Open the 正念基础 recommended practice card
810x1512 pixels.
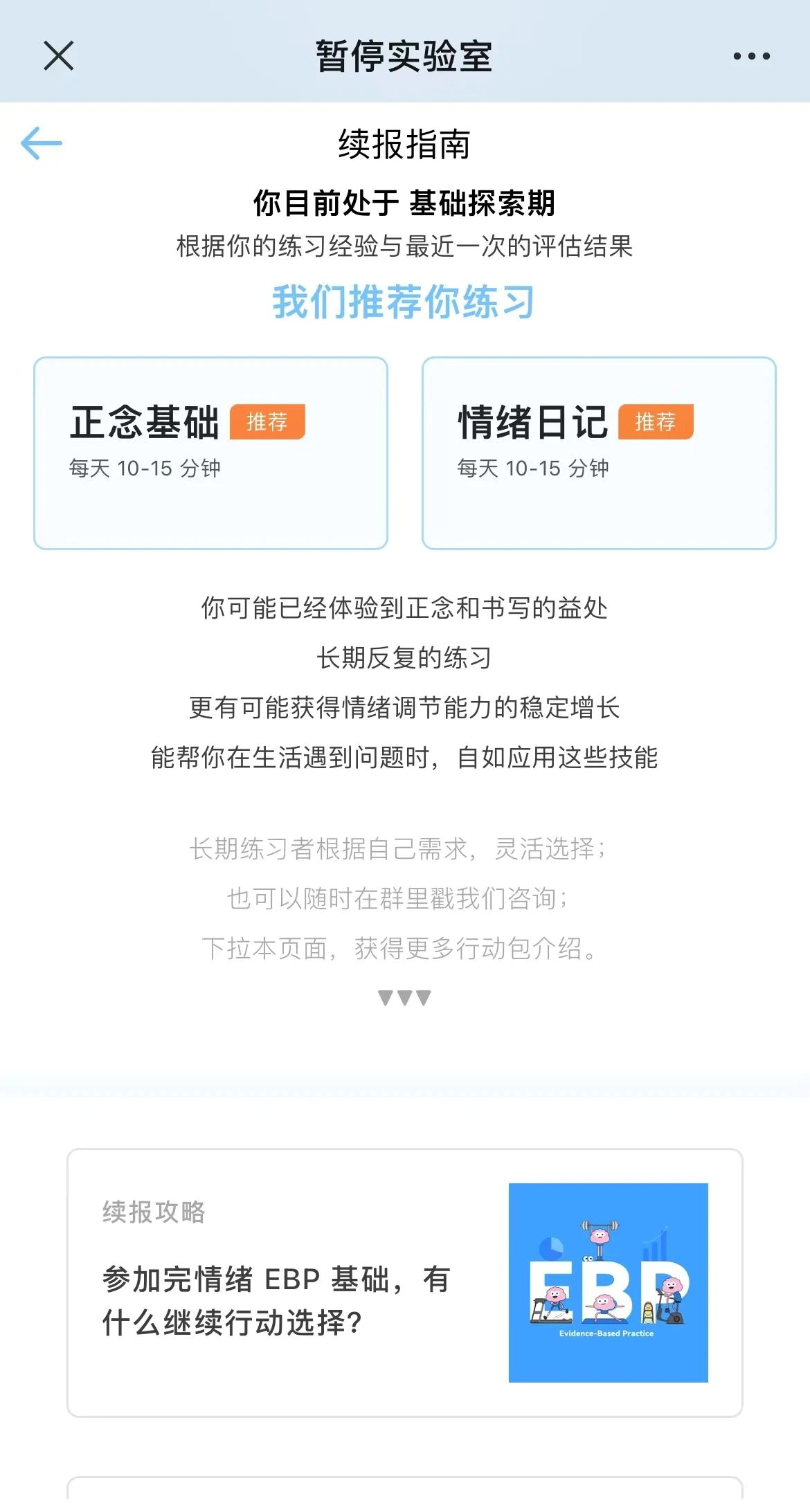(x=210, y=453)
